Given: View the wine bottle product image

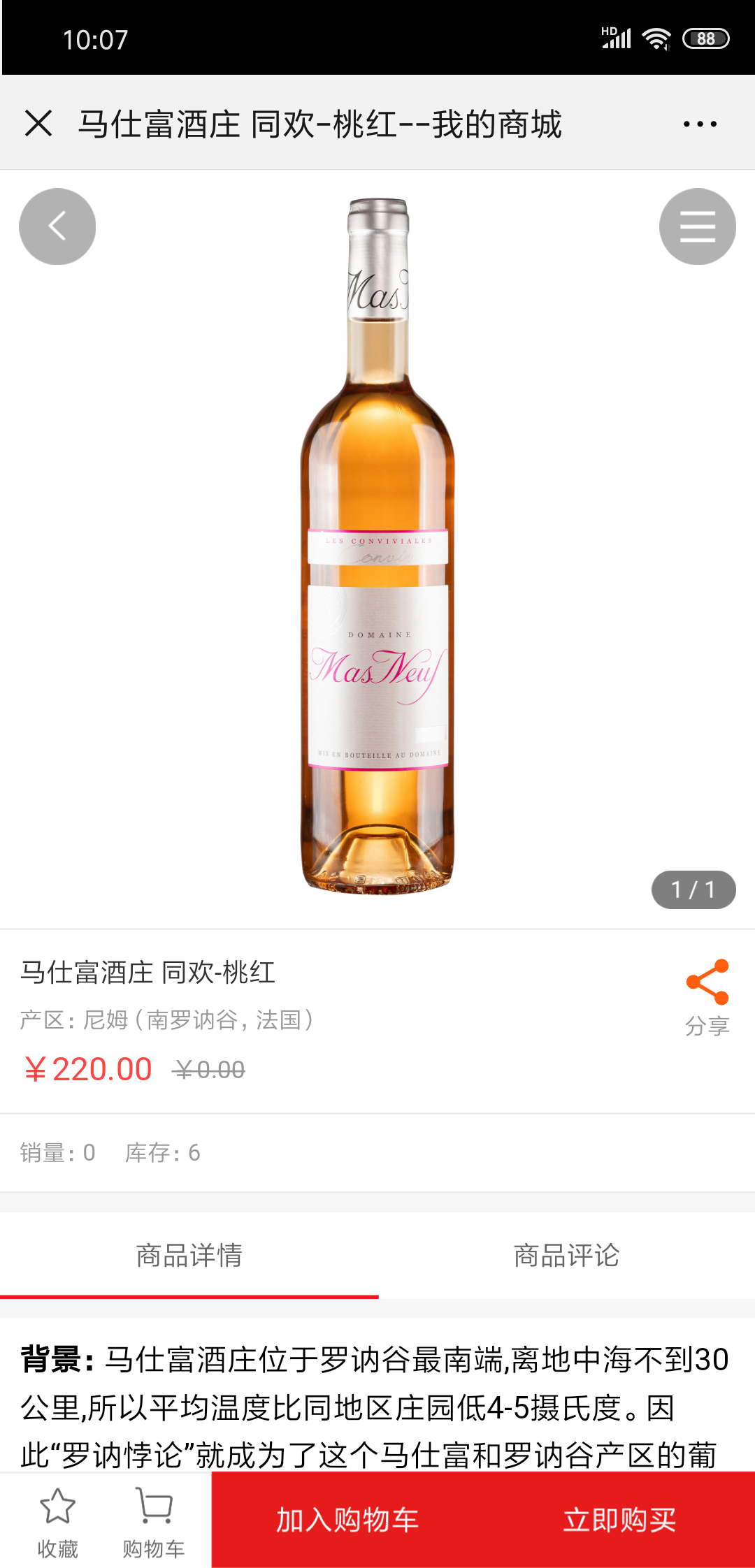Looking at the screenshot, I should [x=377, y=545].
